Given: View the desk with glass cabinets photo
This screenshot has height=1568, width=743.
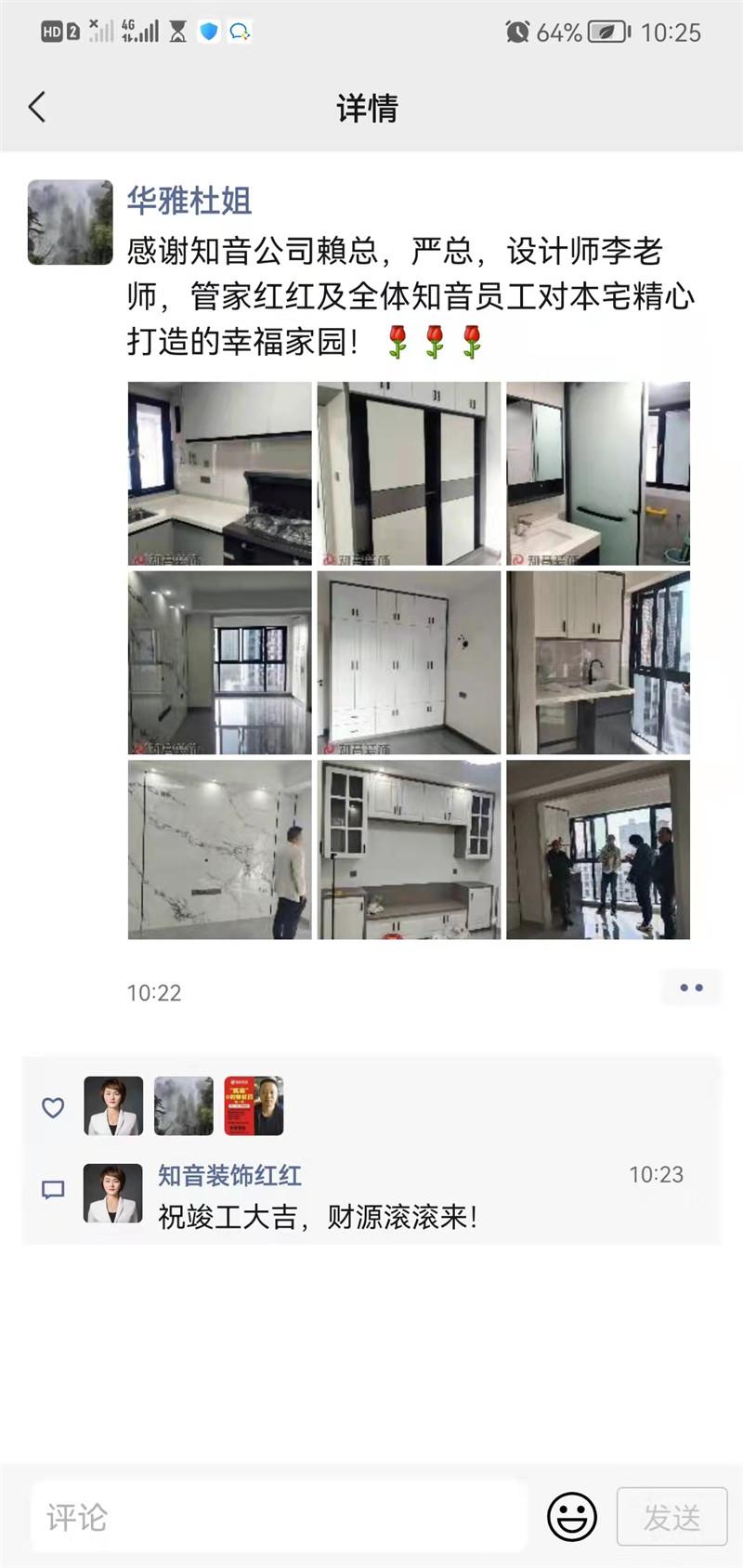Looking at the screenshot, I should pyautogui.click(x=409, y=850).
